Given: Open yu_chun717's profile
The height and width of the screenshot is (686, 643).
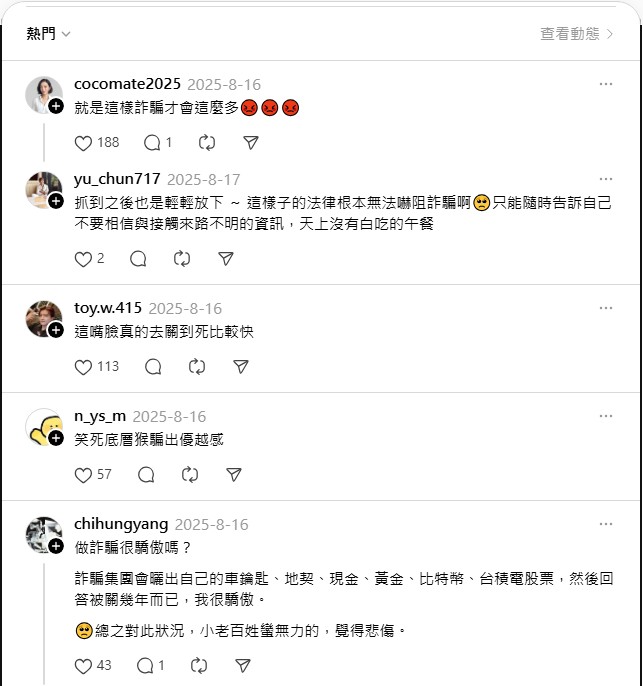Looking at the screenshot, I should (x=117, y=180).
